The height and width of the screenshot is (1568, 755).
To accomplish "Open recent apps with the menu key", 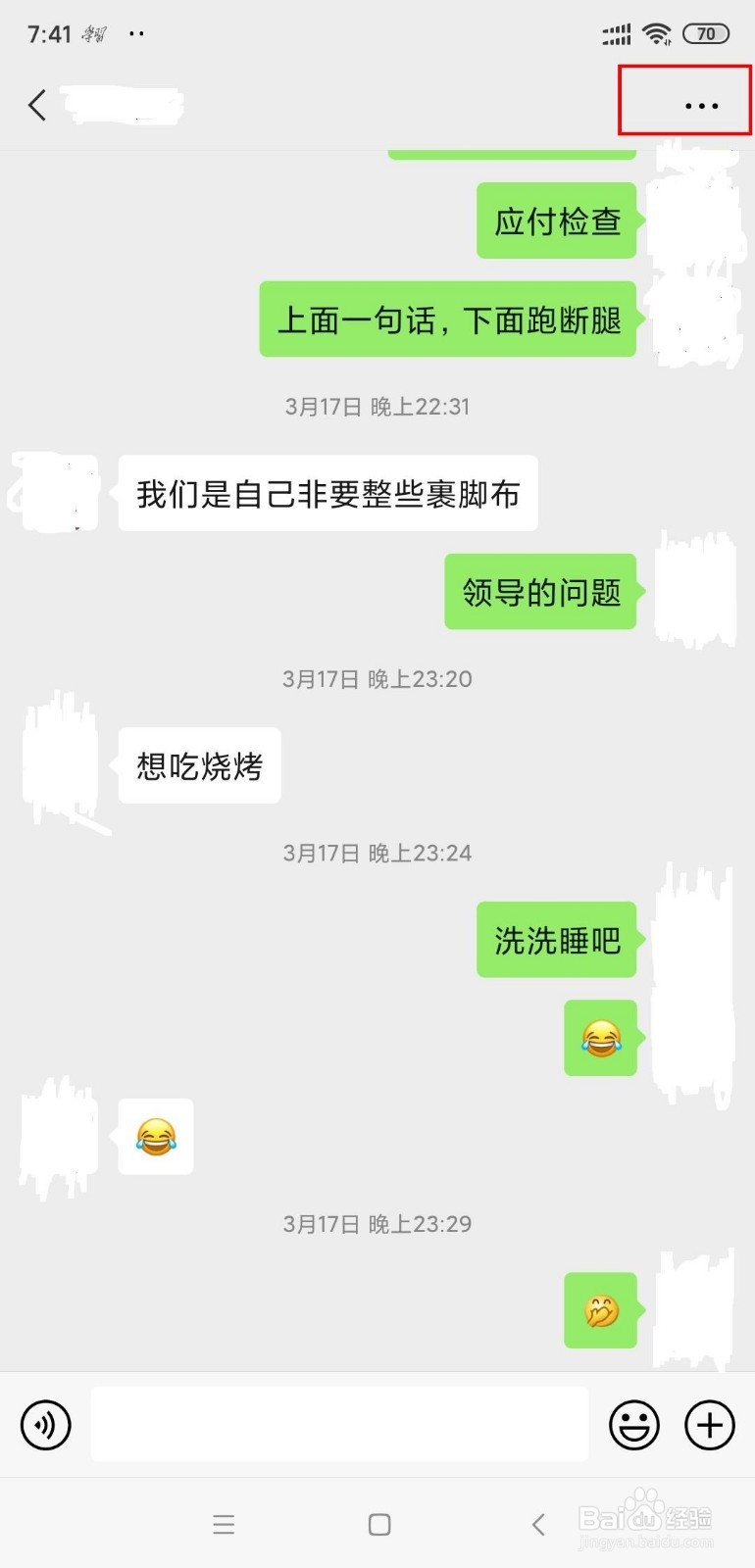I will coord(225,1524).
